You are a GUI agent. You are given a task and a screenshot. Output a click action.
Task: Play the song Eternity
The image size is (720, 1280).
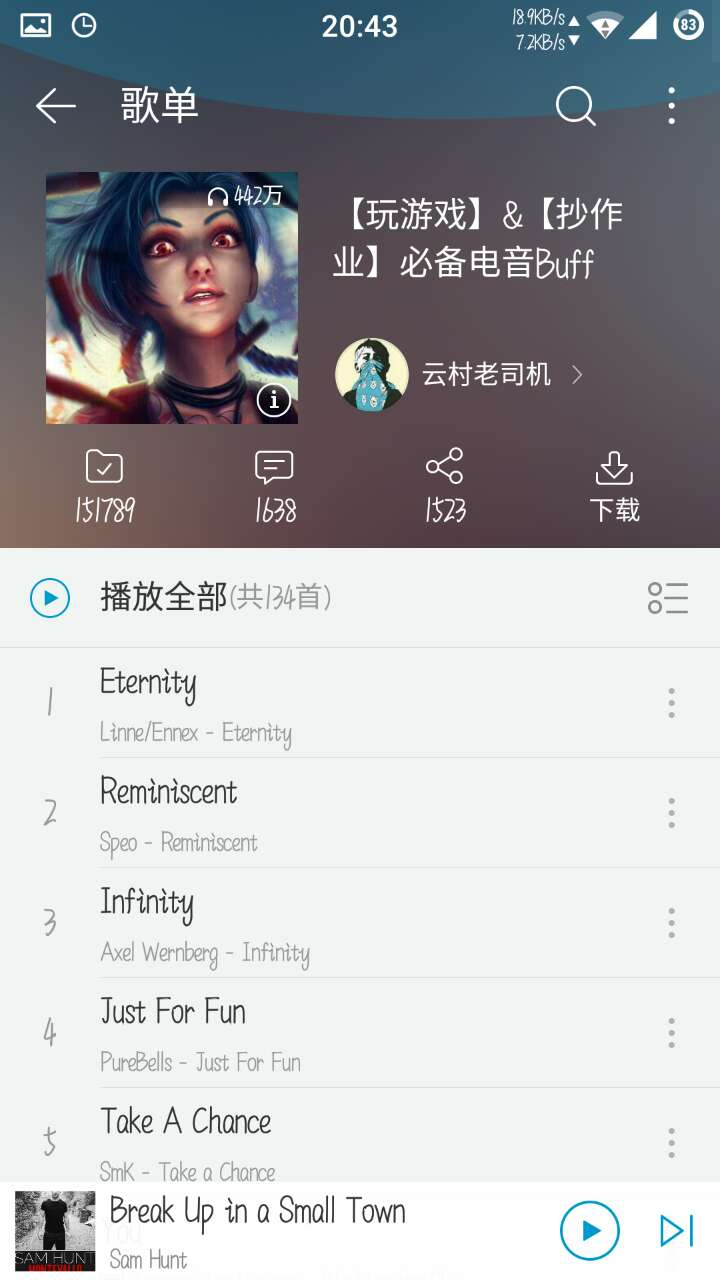click(300, 702)
